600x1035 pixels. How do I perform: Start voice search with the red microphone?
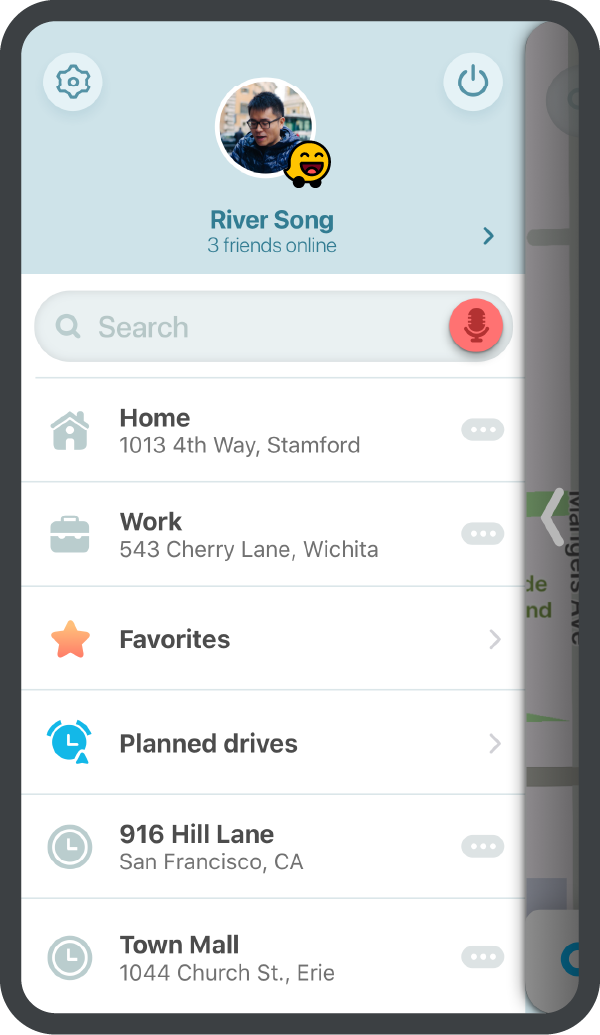click(476, 325)
